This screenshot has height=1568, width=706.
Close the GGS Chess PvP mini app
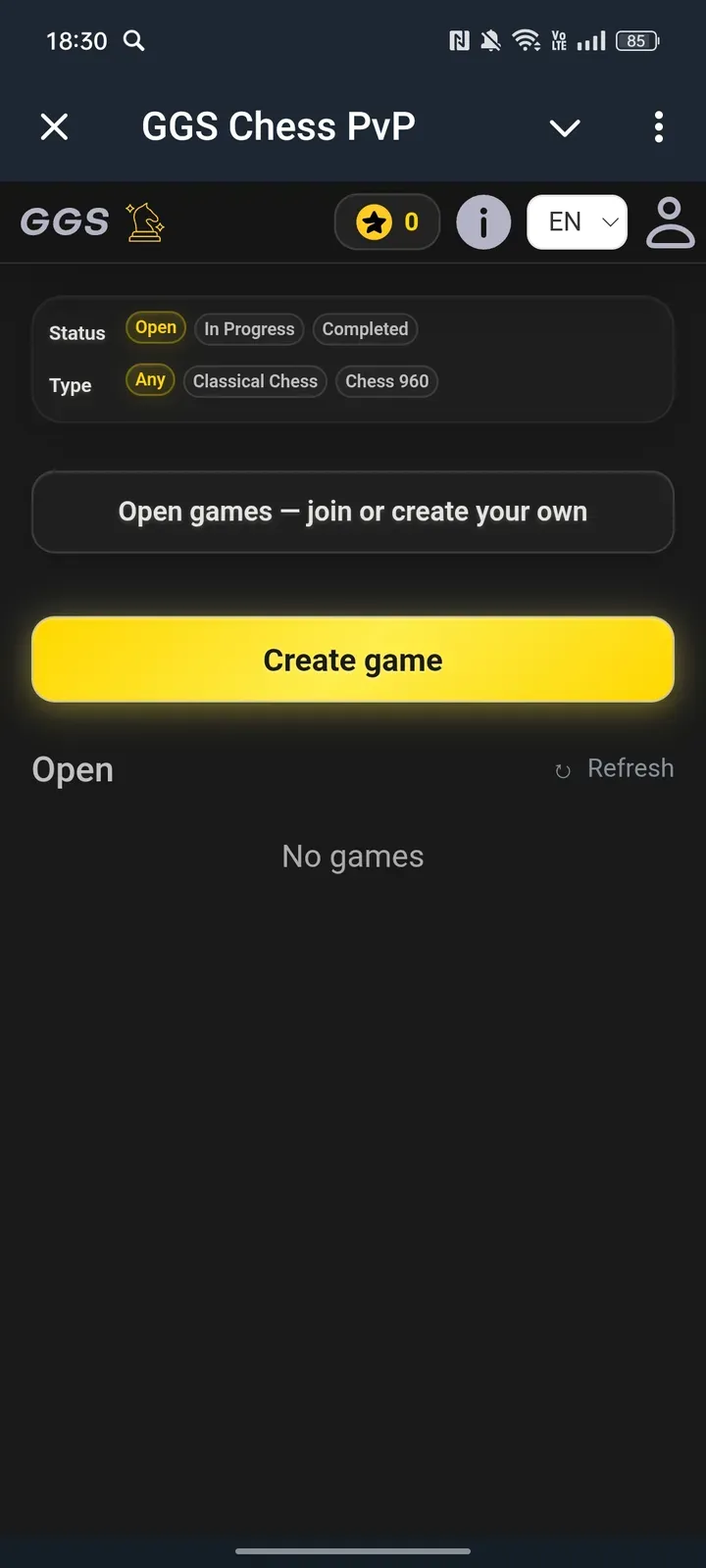pos(55,126)
